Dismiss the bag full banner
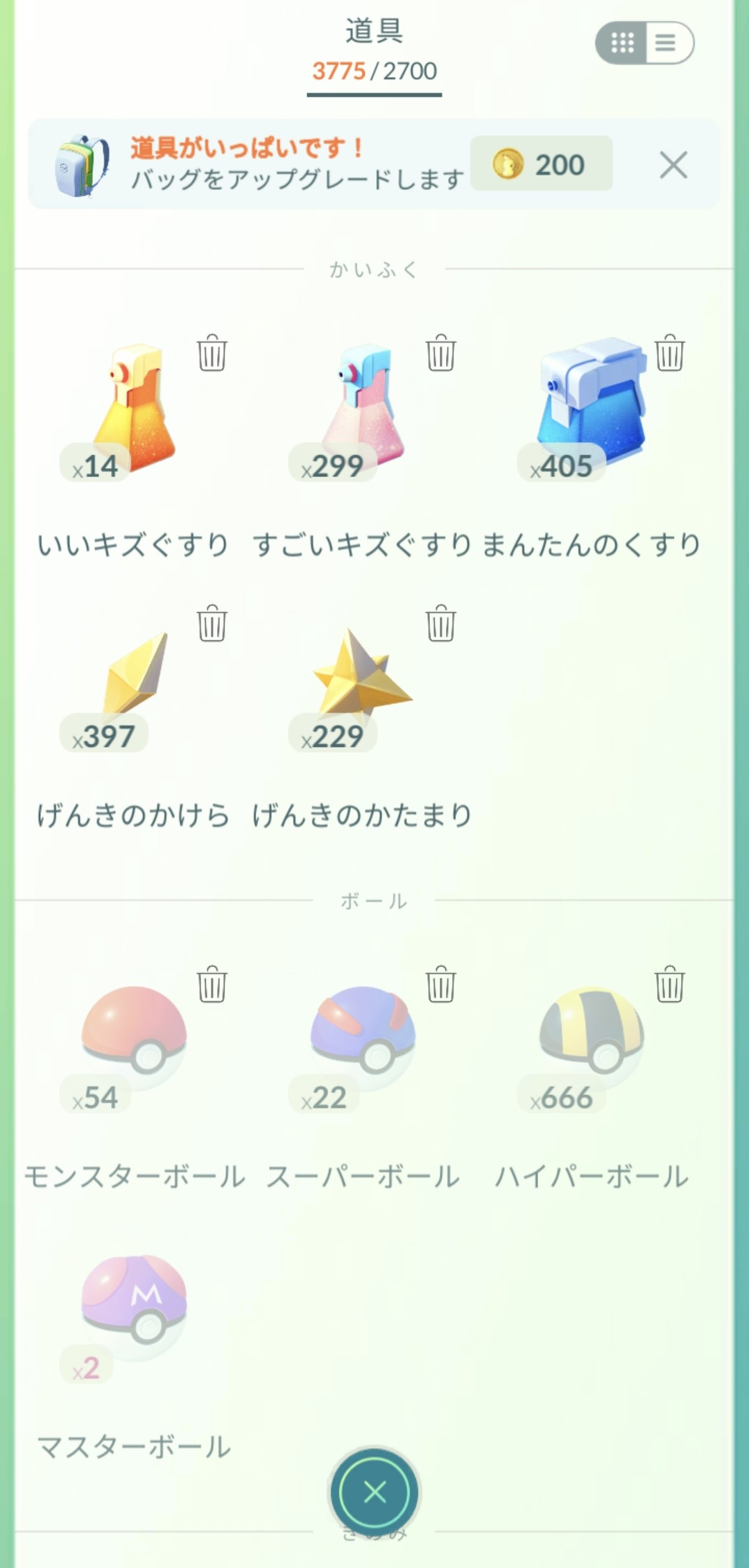Viewport: 749px width, 1568px height. point(673,165)
